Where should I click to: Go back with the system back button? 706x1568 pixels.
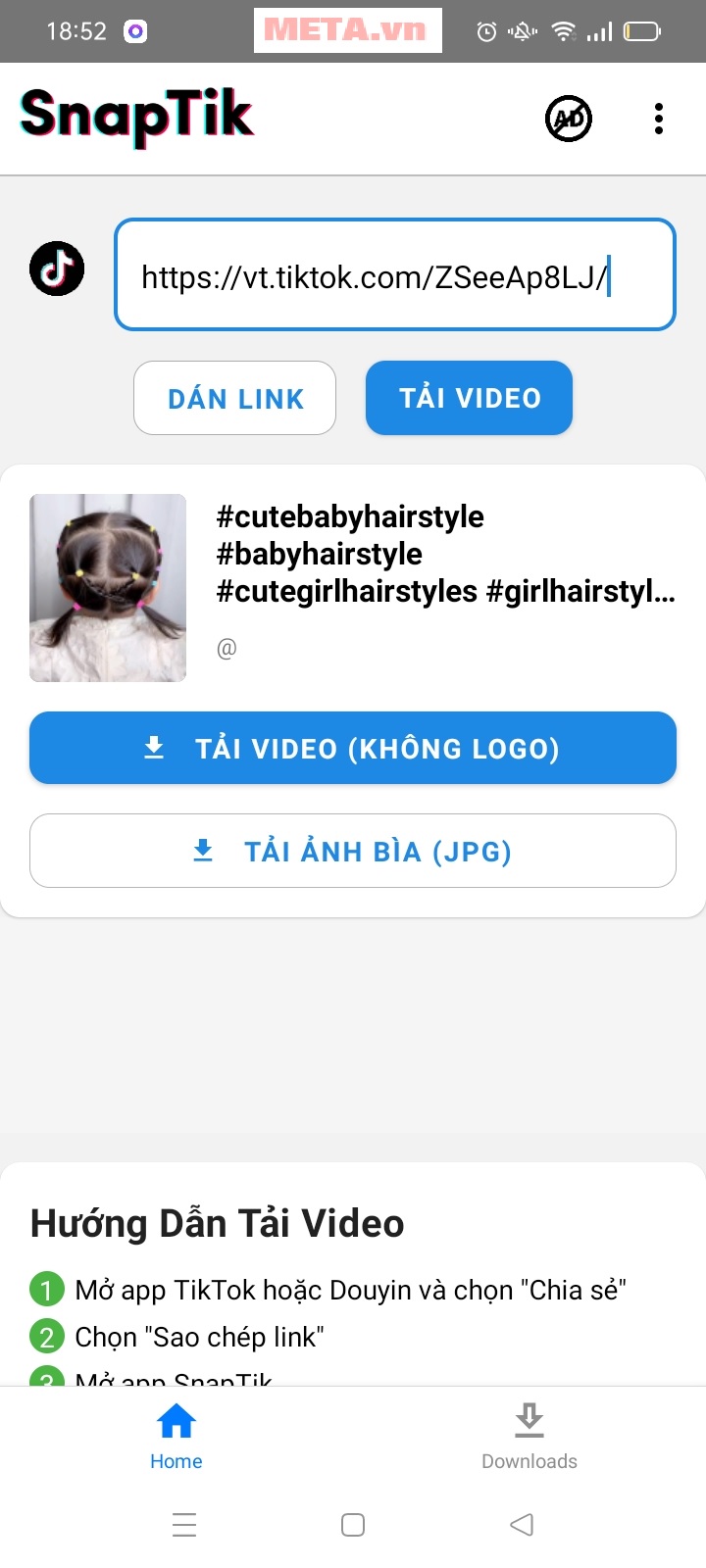pyautogui.click(x=522, y=1525)
